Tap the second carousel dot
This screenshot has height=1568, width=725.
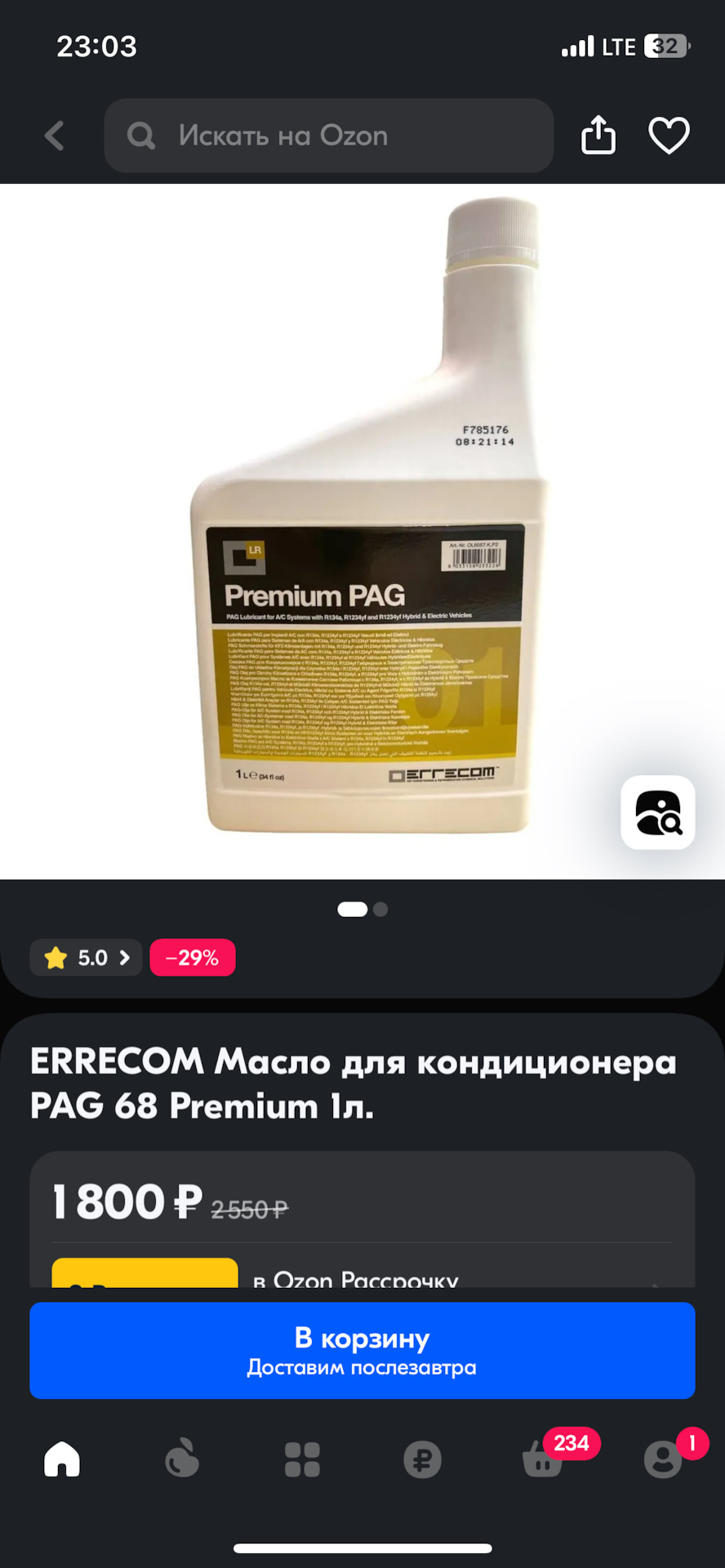pos(380,909)
